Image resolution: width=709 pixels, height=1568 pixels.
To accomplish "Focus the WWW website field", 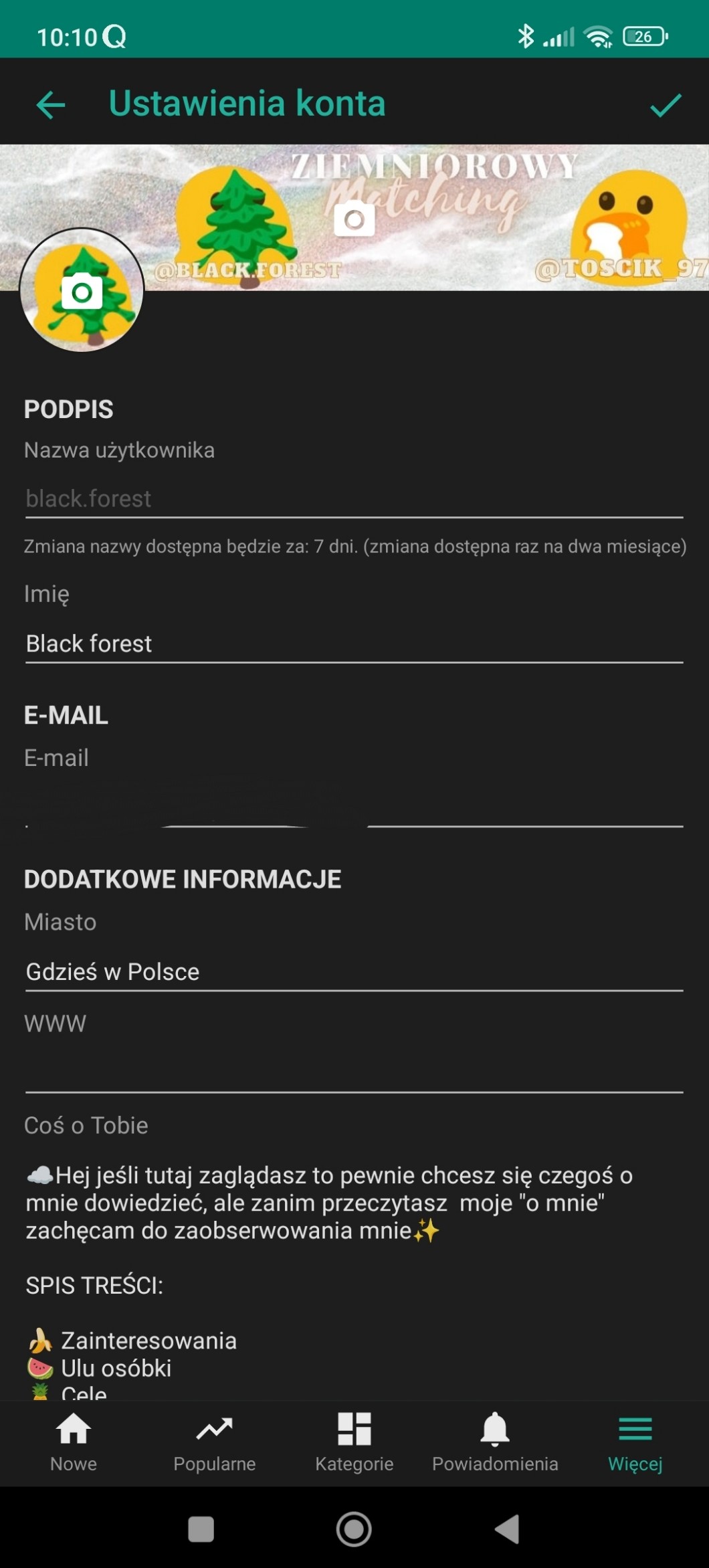I will point(354,1073).
